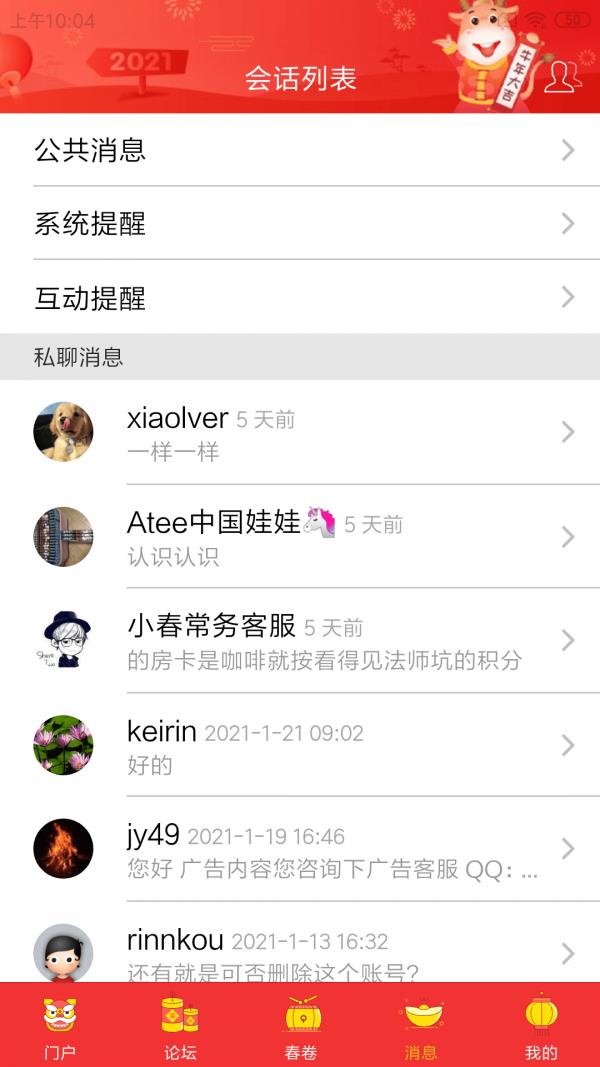Screen dimensions: 600x1067
Task: Open the chat with Atee中国娃娃
Action: [300, 537]
